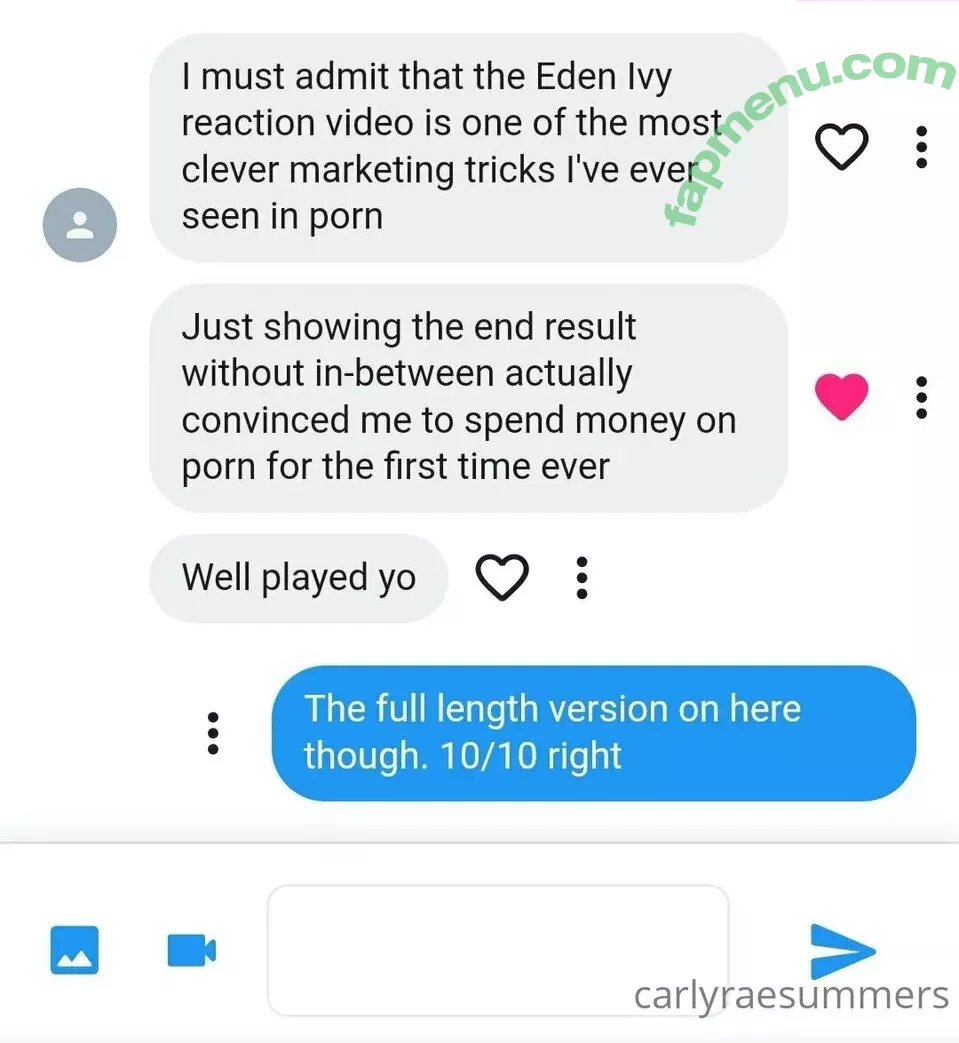Unlike the 'Just showing the end result' message
The image size is (959, 1043).
(842, 396)
